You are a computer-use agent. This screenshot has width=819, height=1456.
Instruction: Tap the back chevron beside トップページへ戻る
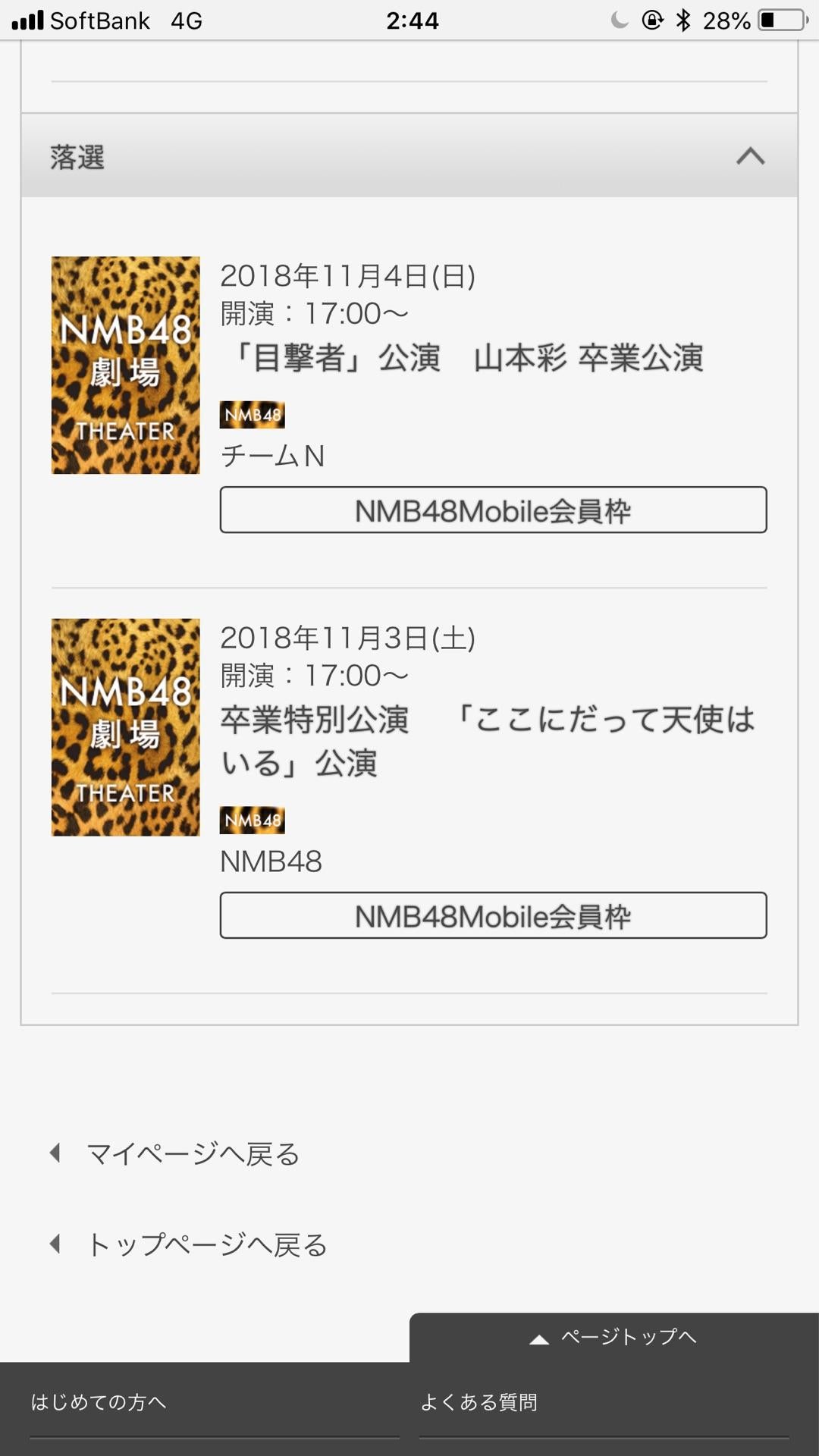tap(55, 1244)
